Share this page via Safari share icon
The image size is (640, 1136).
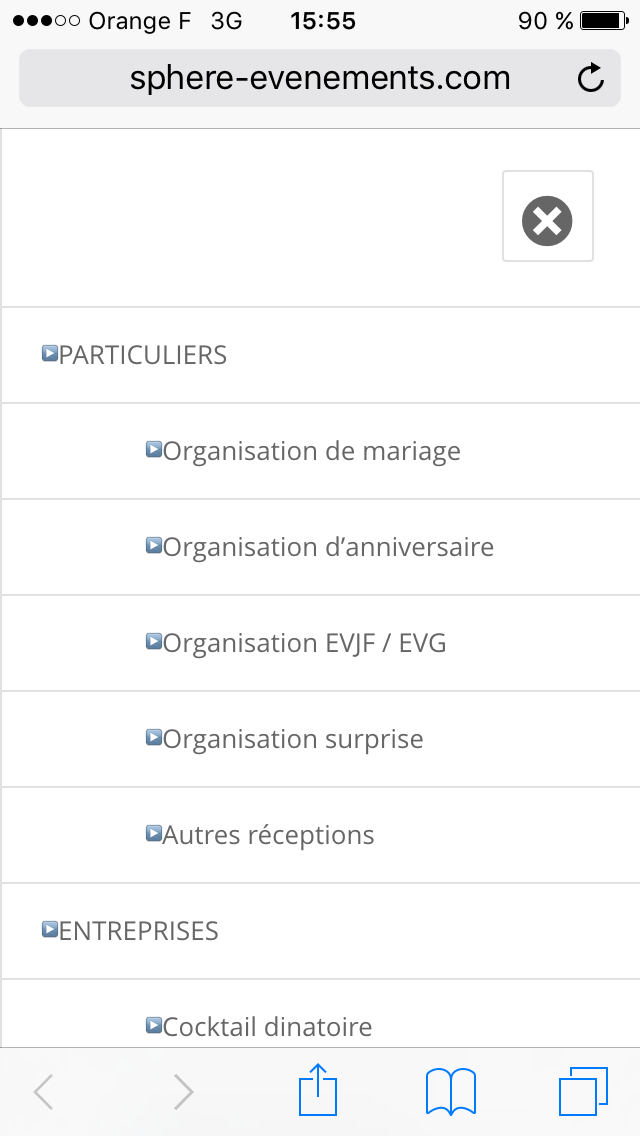318,1089
